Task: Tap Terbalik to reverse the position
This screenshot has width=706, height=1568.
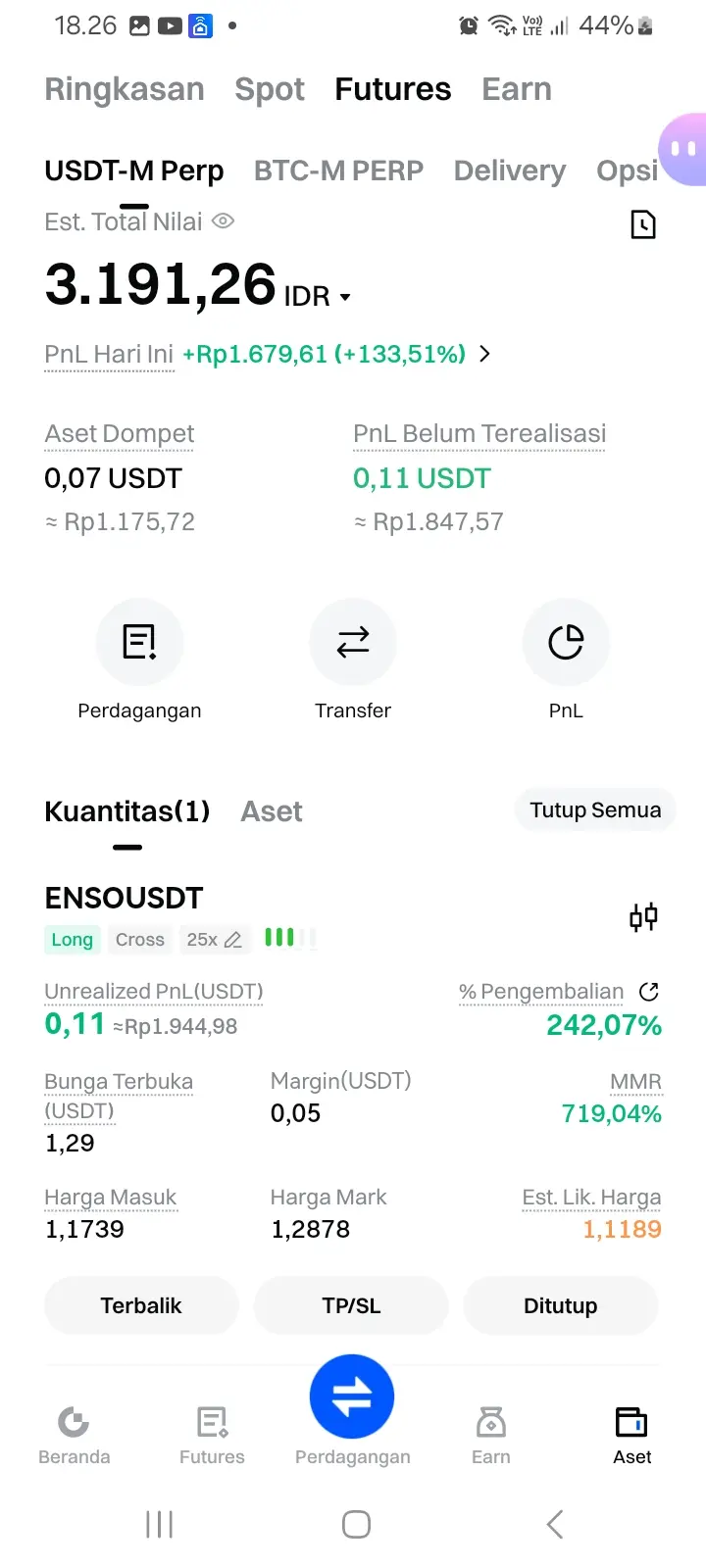Action: (141, 1305)
